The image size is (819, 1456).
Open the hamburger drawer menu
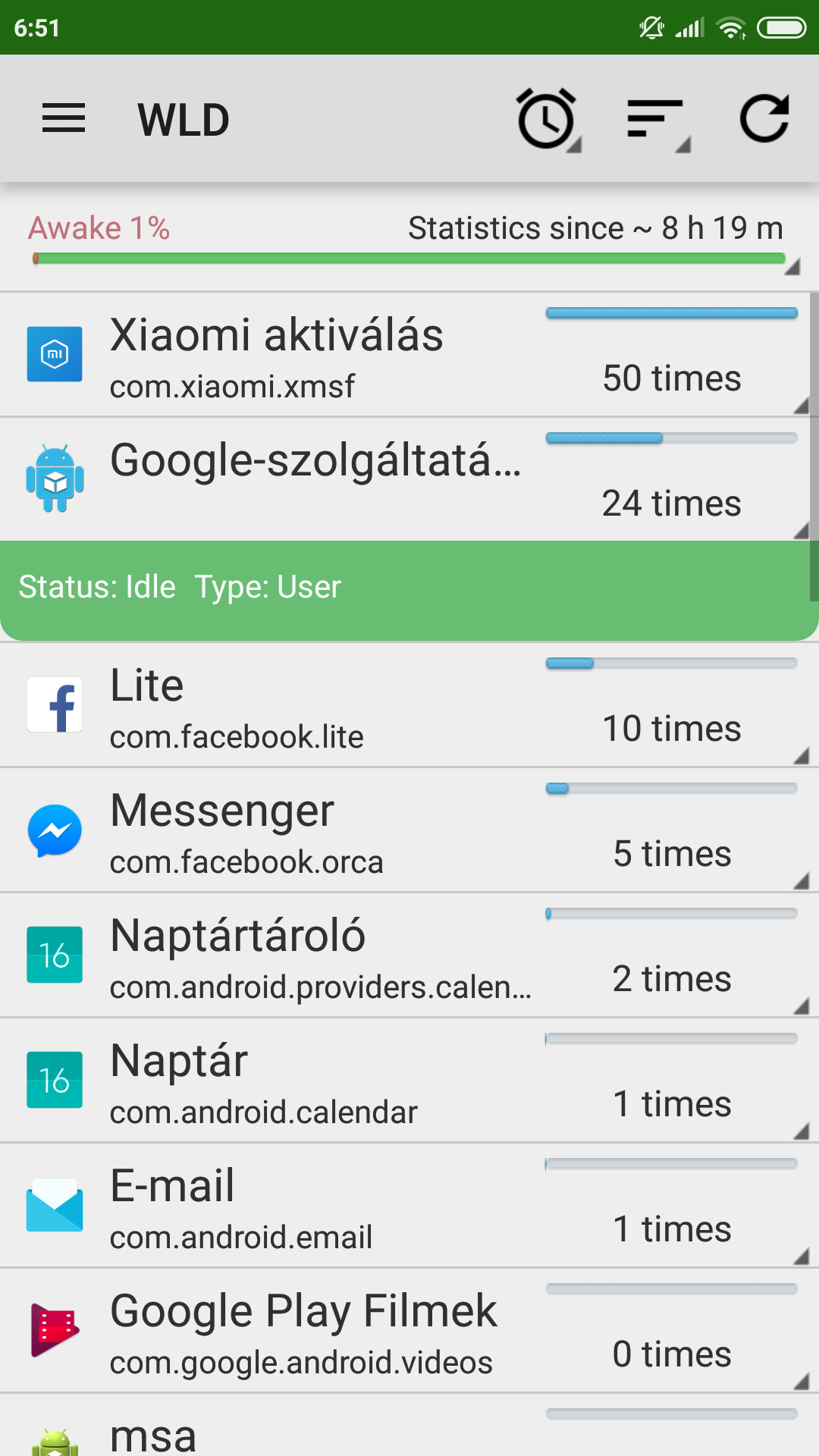coord(64,119)
